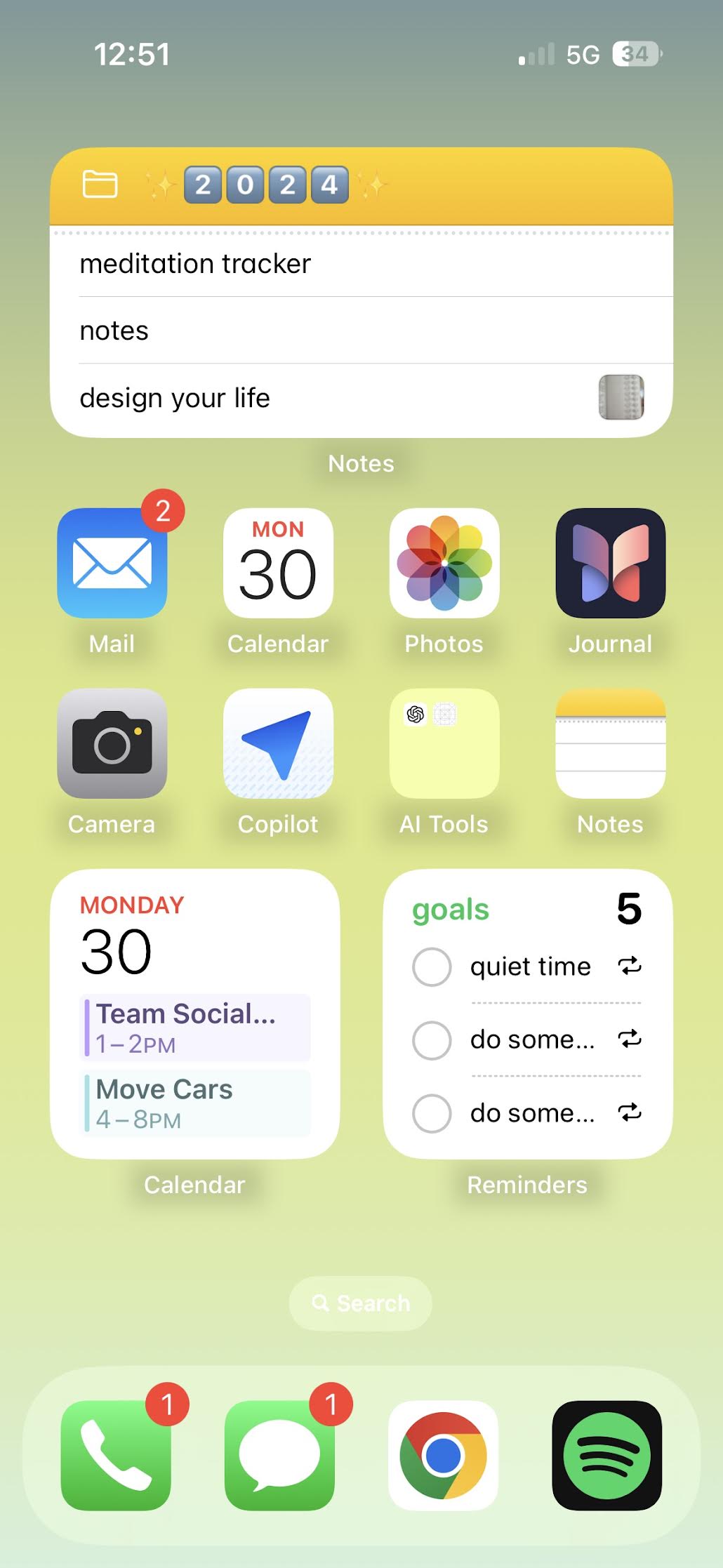
Task: Mark quiet time reminder as complete
Action: pos(432,966)
